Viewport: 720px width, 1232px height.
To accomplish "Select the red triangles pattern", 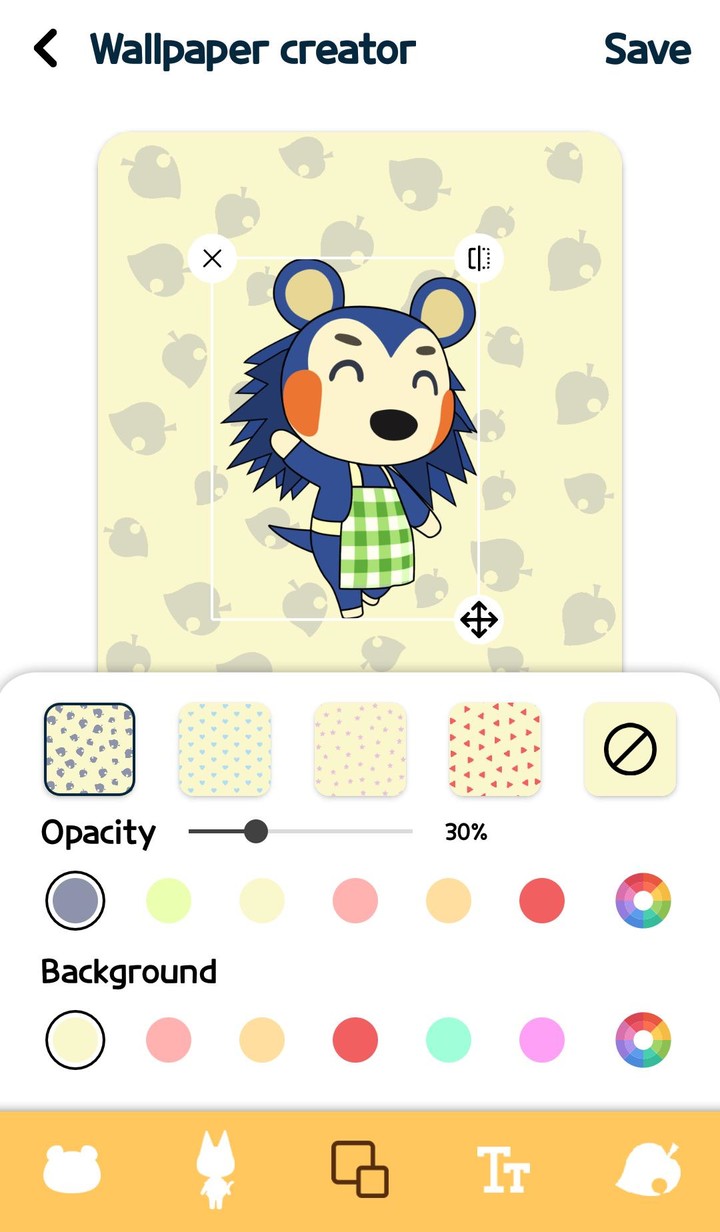I will point(495,749).
